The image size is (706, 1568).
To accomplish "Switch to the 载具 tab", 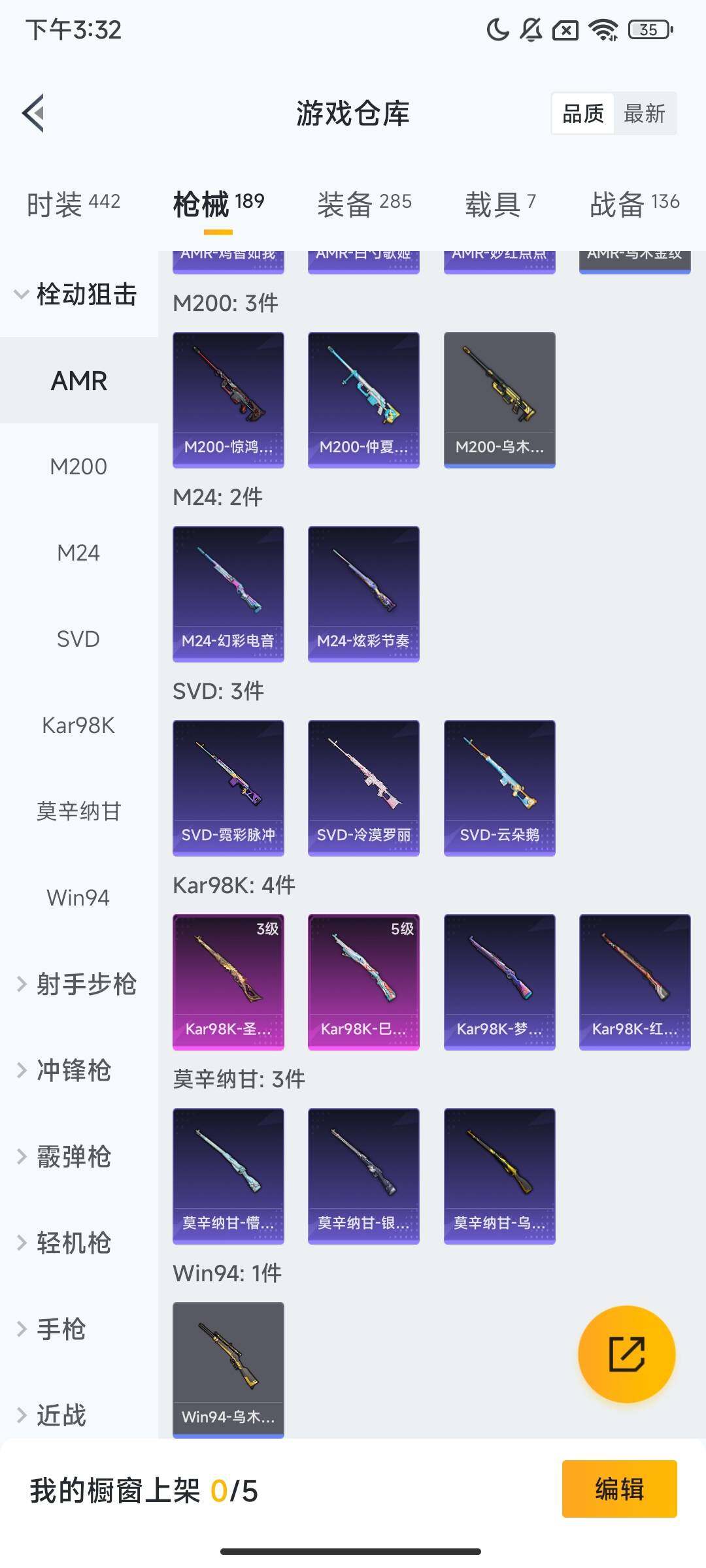I will (x=500, y=203).
